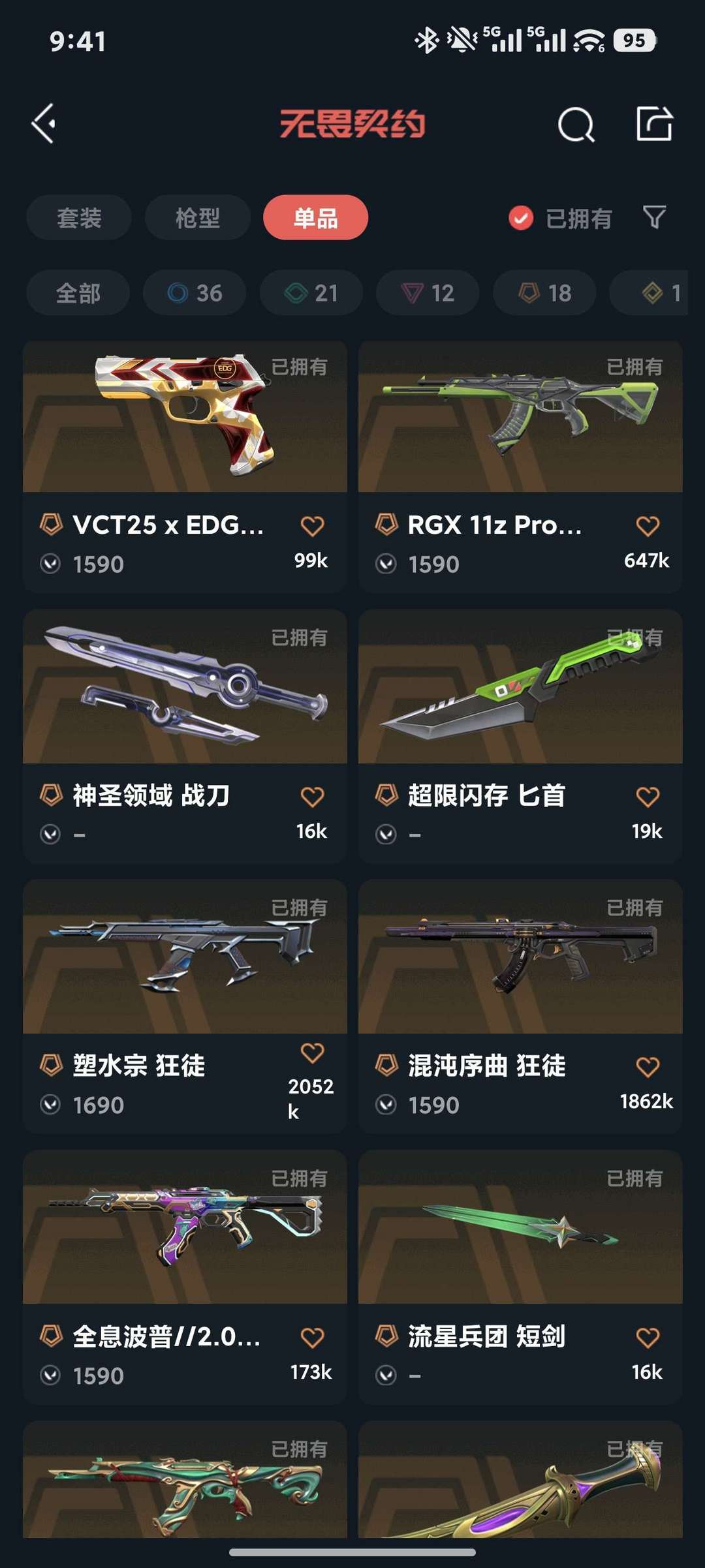Switch to the 枪型 tab

196,217
